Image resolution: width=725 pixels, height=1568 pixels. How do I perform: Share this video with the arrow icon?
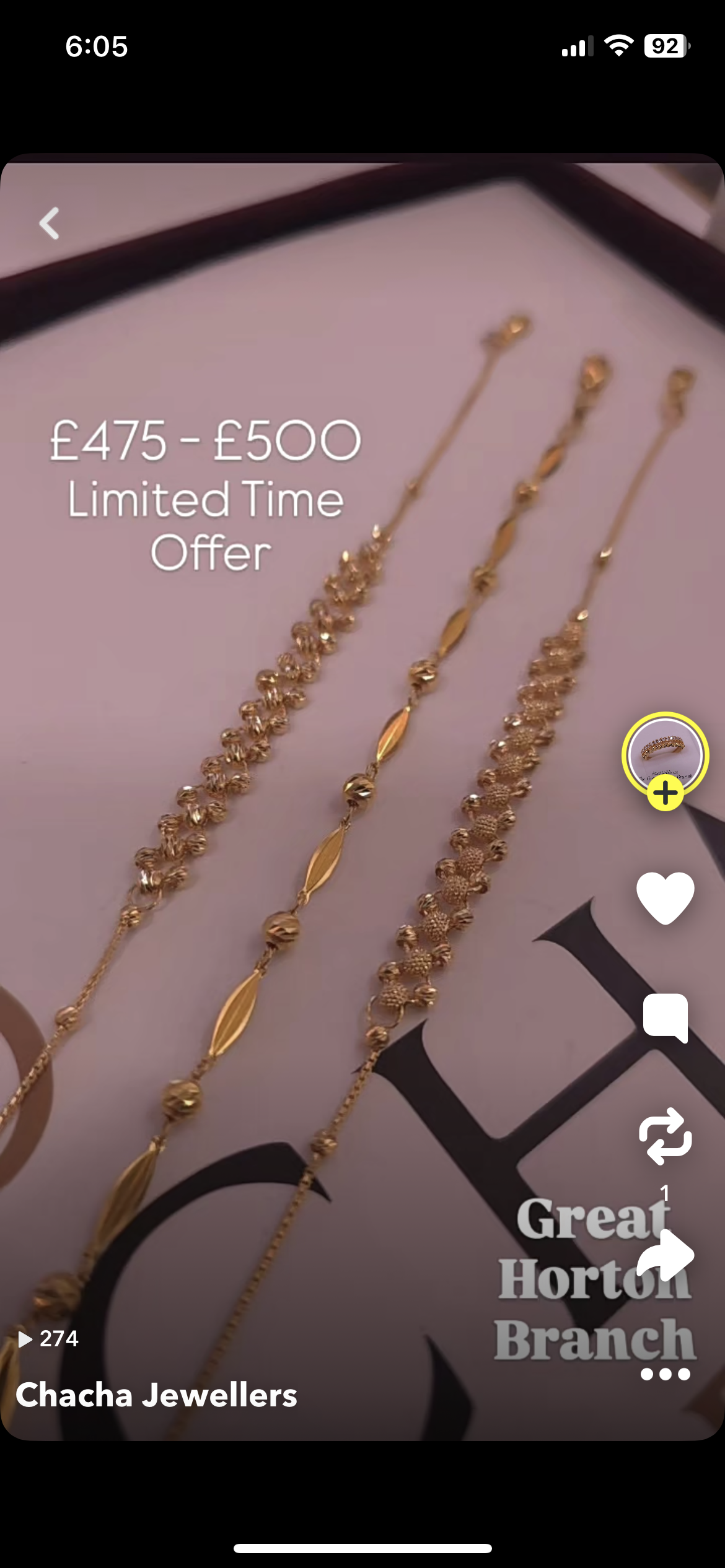(x=665, y=1254)
